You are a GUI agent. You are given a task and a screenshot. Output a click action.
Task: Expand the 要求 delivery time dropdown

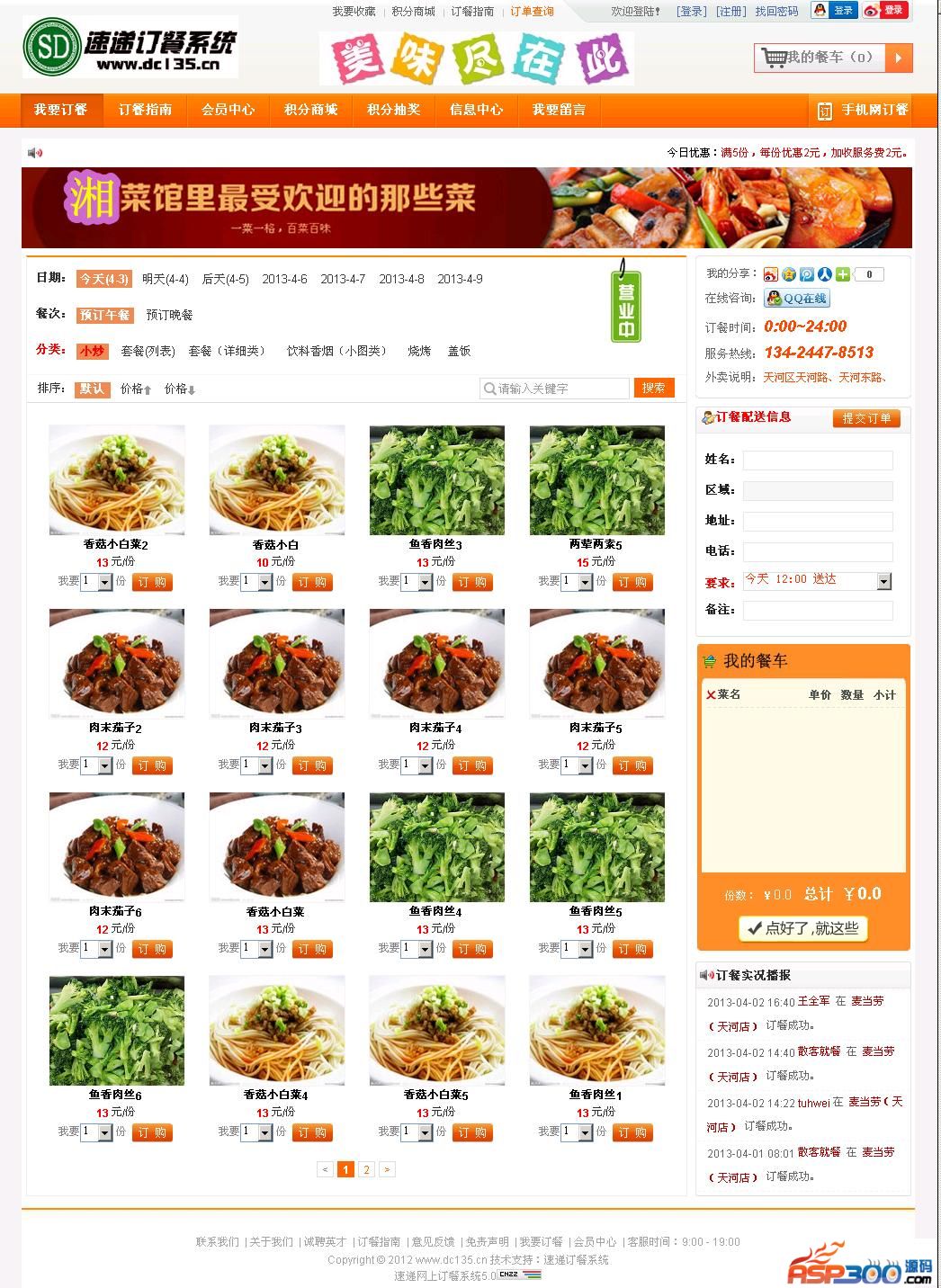coord(883,582)
